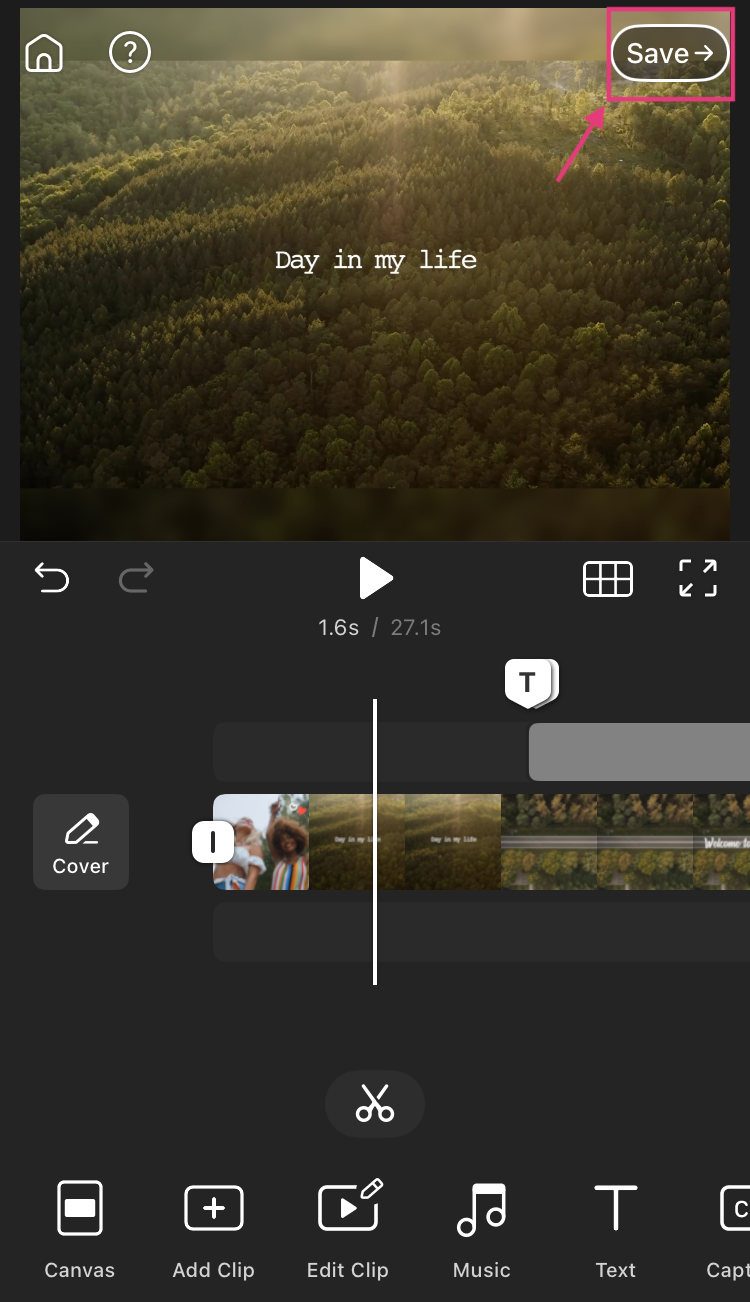This screenshot has width=750, height=1302.
Task: Open the help question mark
Action: coord(130,52)
